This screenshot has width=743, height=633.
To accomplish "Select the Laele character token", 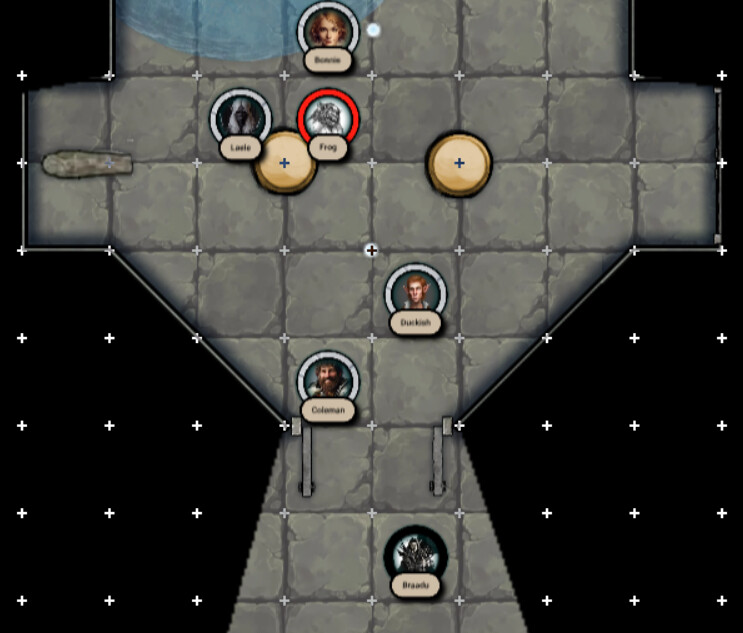I will tap(241, 119).
